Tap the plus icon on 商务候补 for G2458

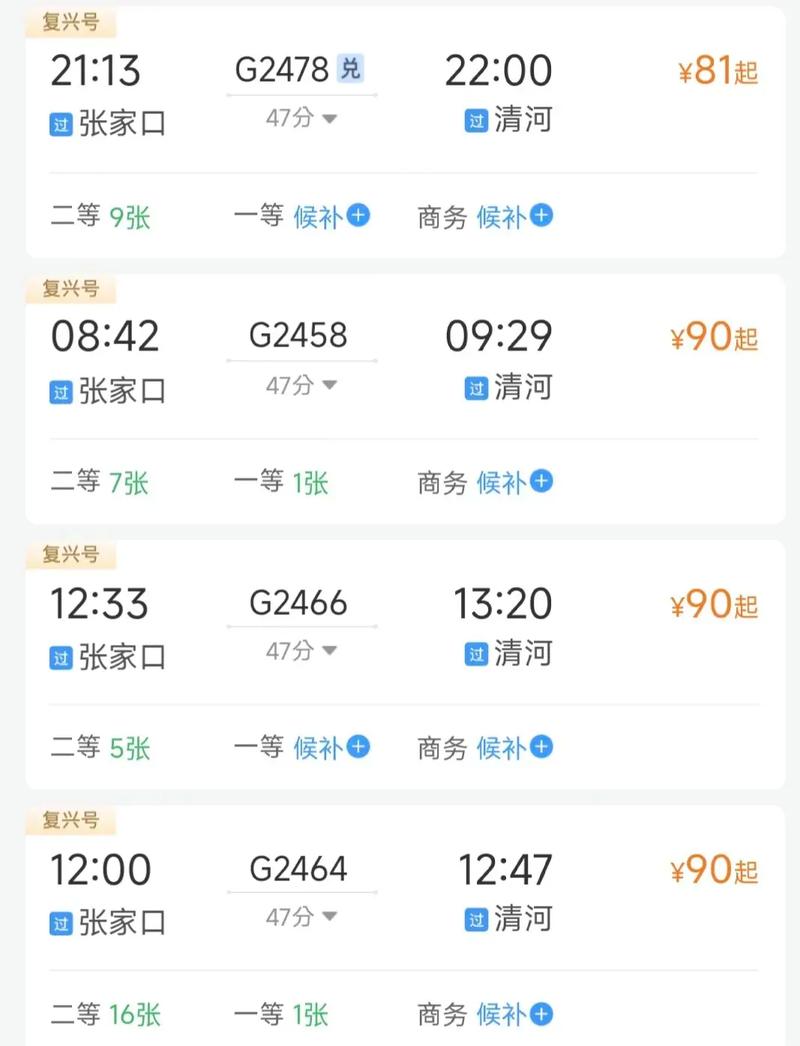coord(540,482)
